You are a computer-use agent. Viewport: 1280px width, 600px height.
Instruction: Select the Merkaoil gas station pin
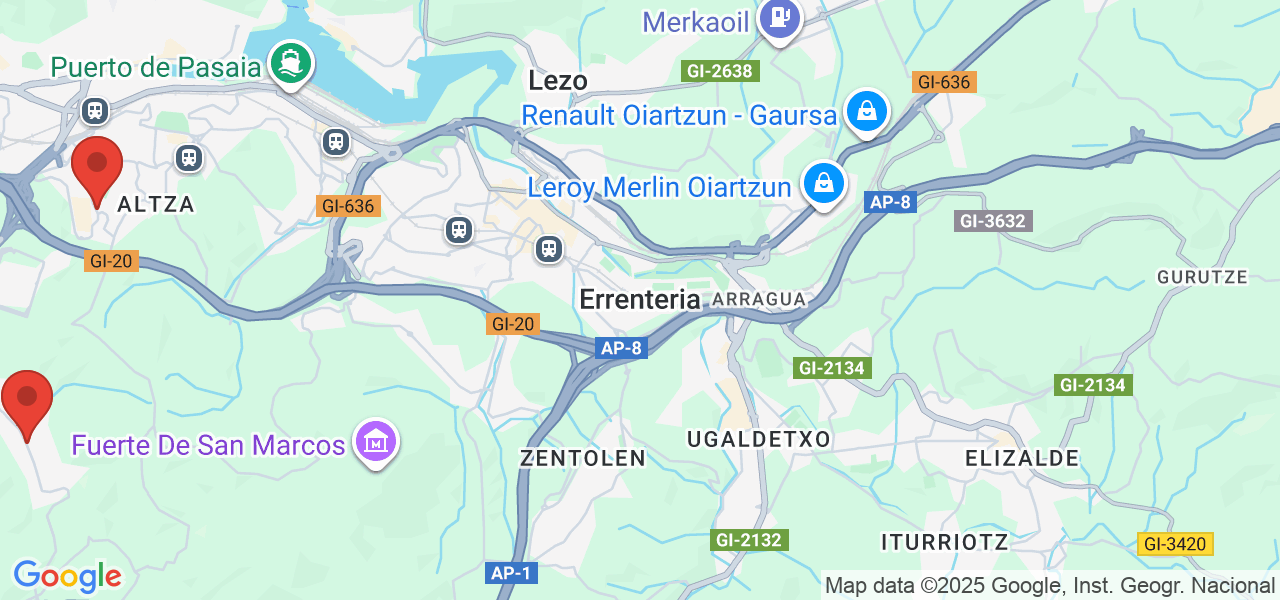click(780, 19)
